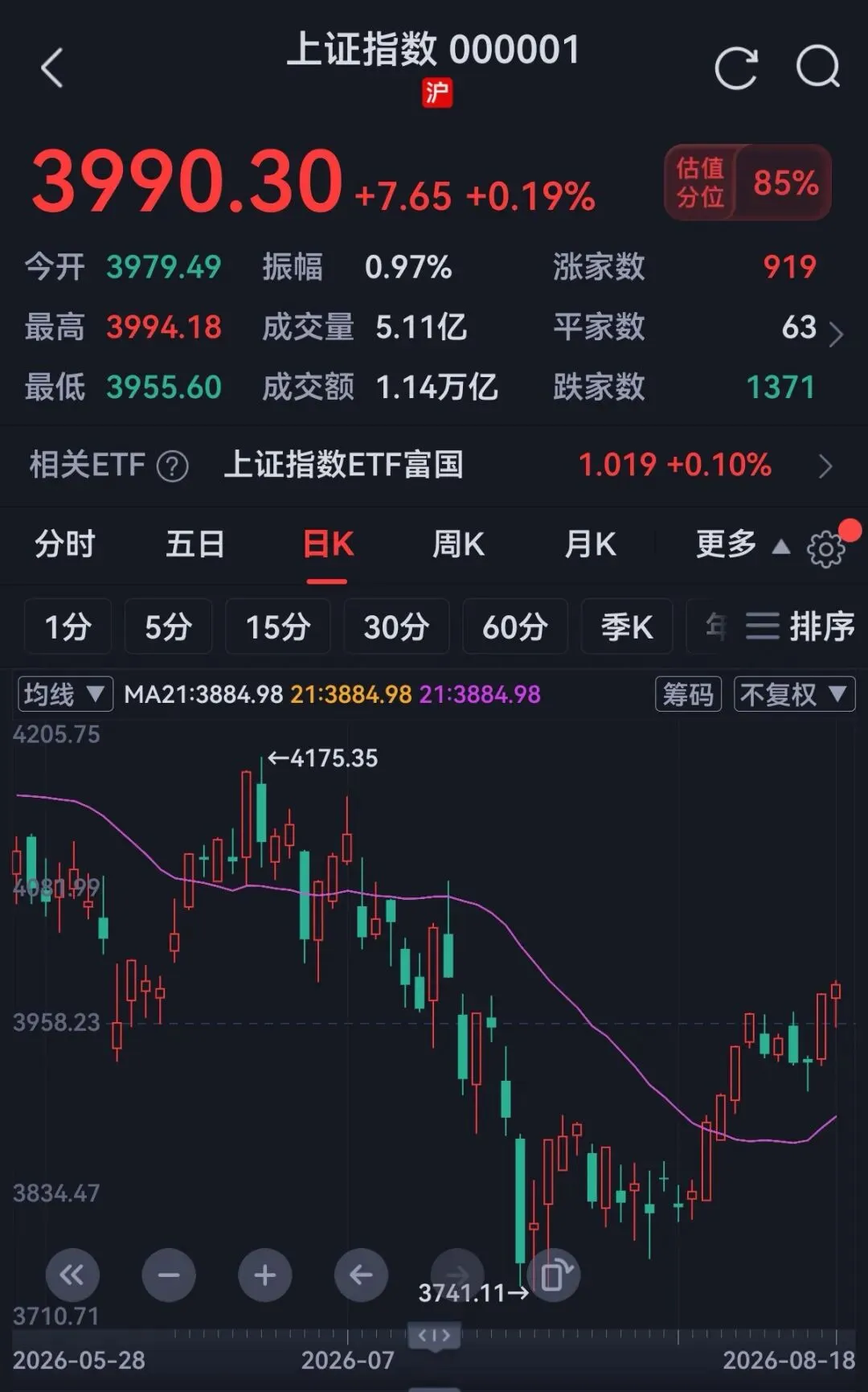Select the 周K chart tab

pos(458,544)
